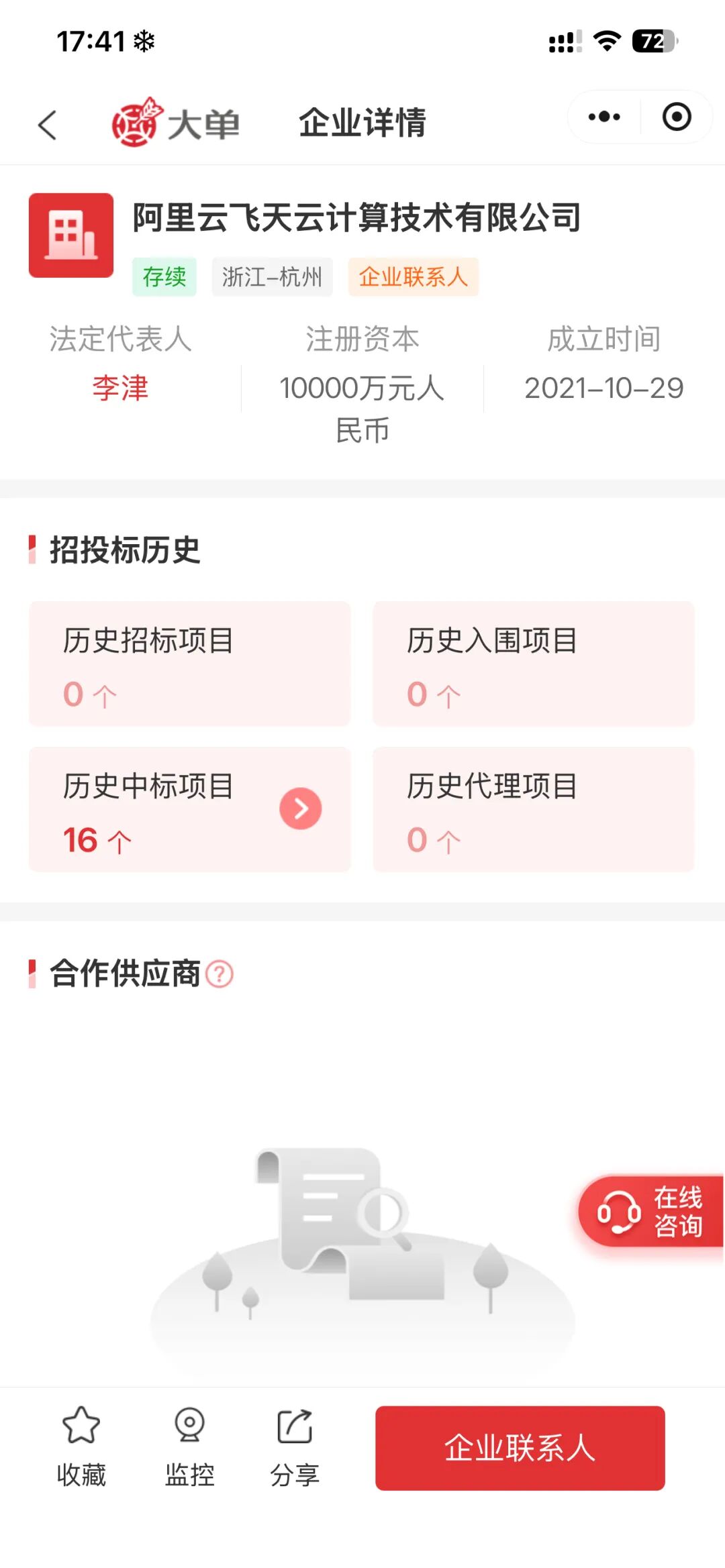Screen dimensions: 725x1568
Task: Add this company to 收藏 favorites
Action: [81, 1447]
